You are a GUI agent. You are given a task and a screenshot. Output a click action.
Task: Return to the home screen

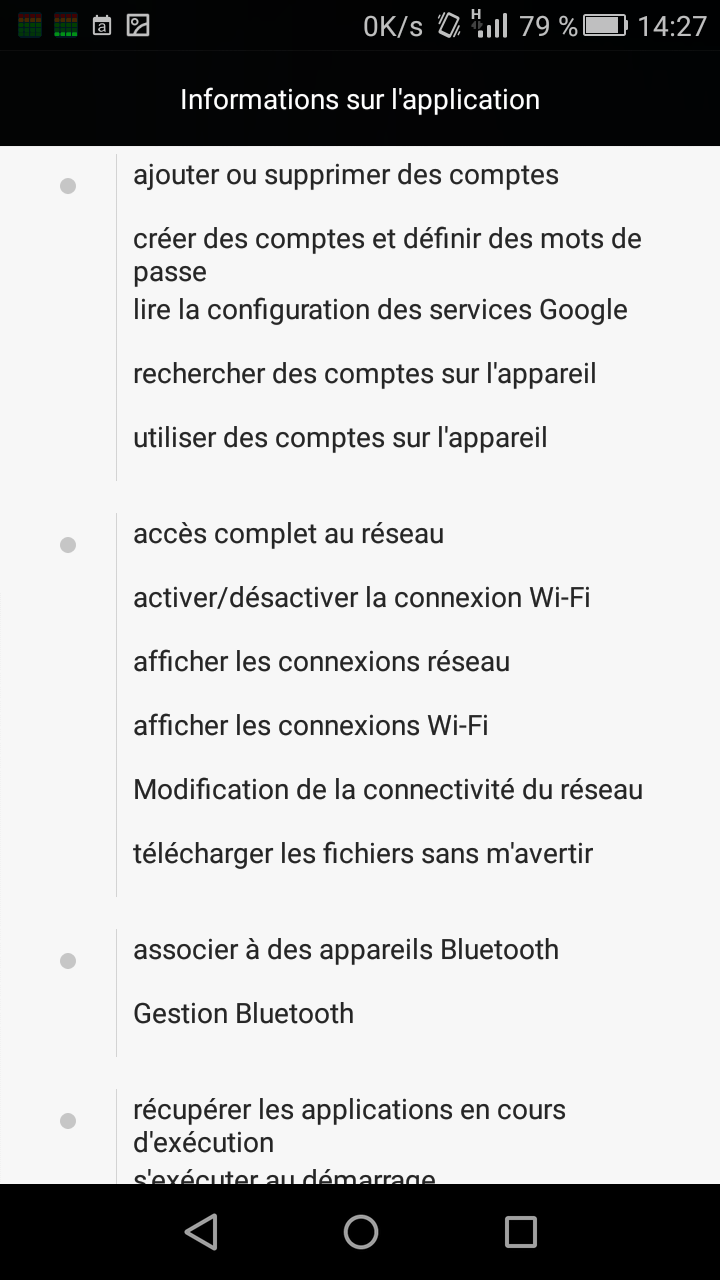click(x=360, y=1232)
